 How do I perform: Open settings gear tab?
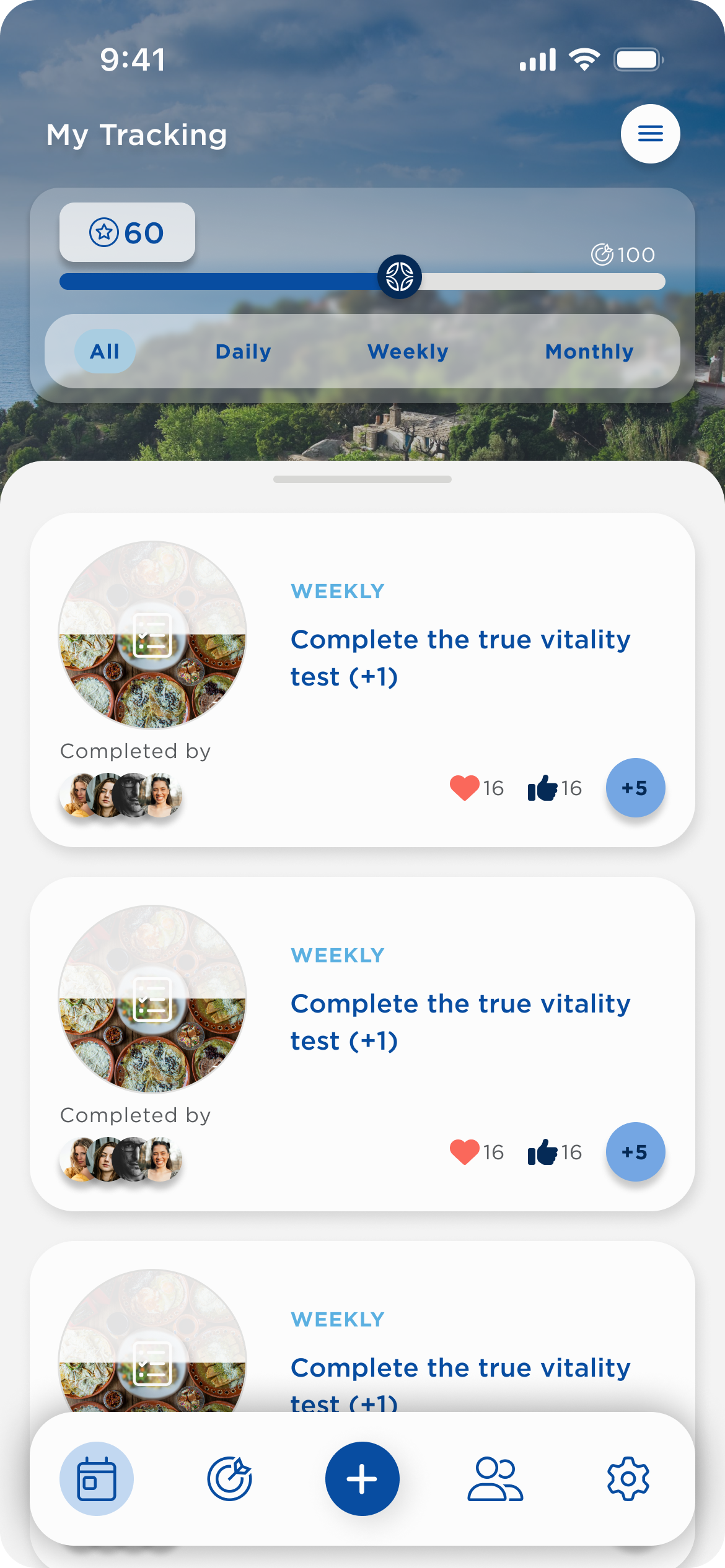628,1479
